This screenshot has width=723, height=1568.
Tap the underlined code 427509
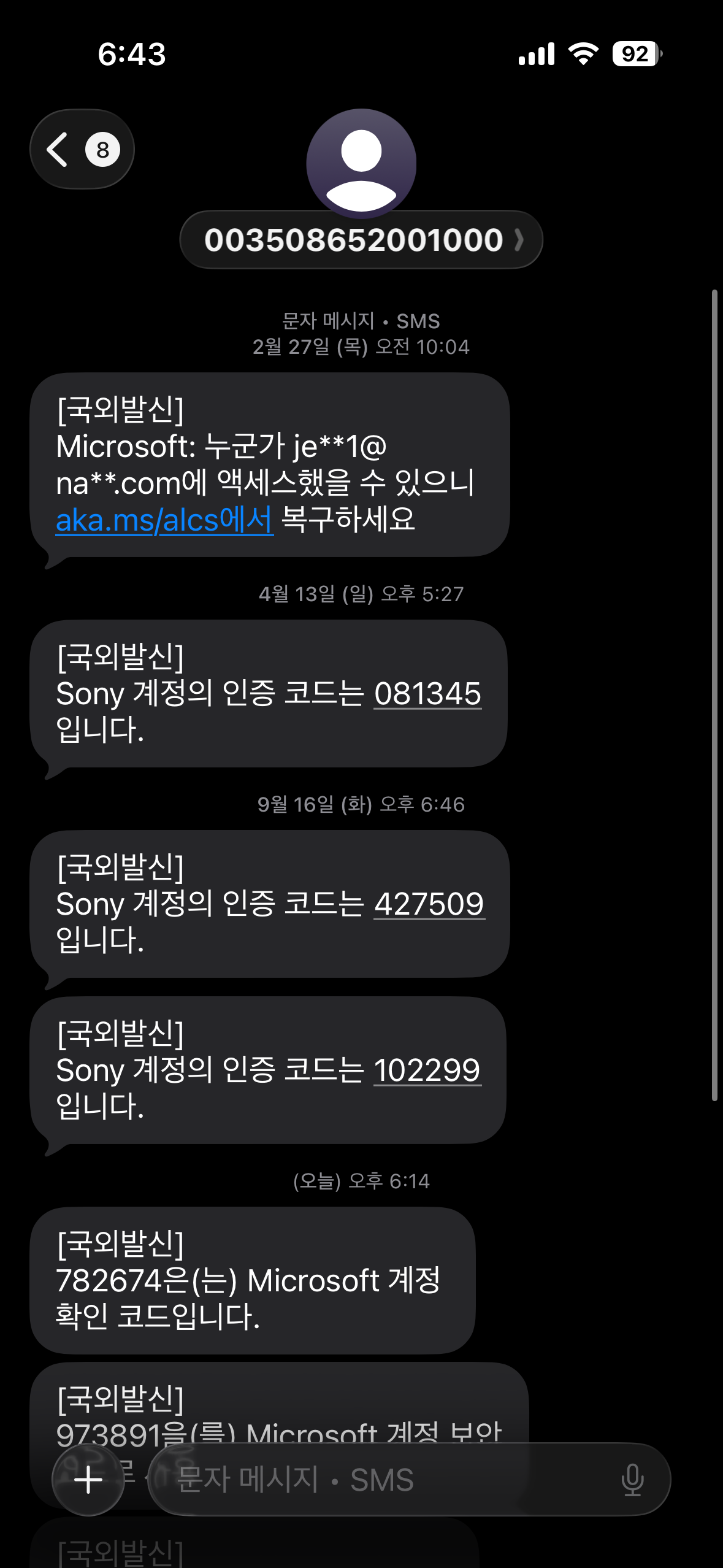(x=429, y=903)
